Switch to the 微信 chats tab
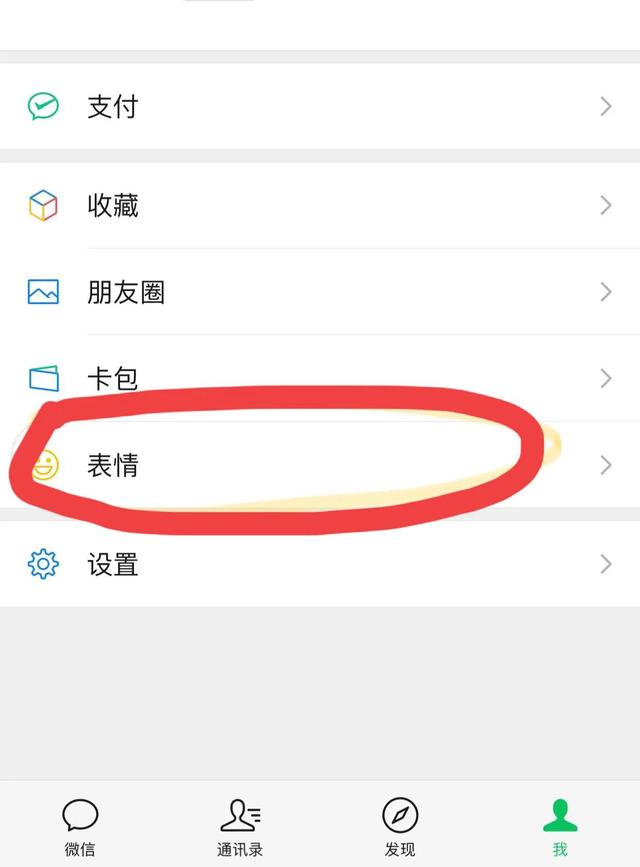The width and height of the screenshot is (640, 867). tap(80, 826)
